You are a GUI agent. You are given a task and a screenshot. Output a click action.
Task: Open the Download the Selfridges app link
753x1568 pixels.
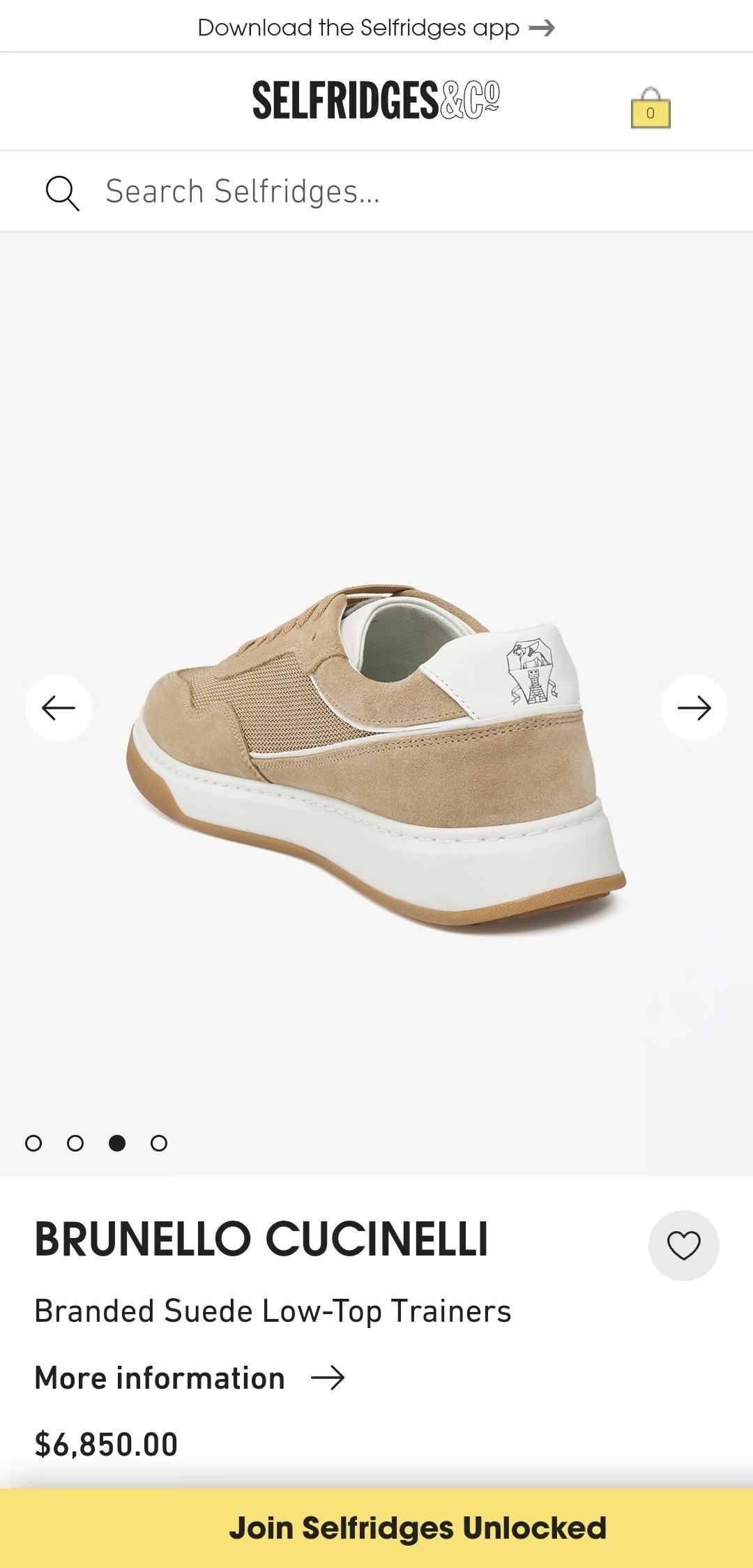point(376,27)
